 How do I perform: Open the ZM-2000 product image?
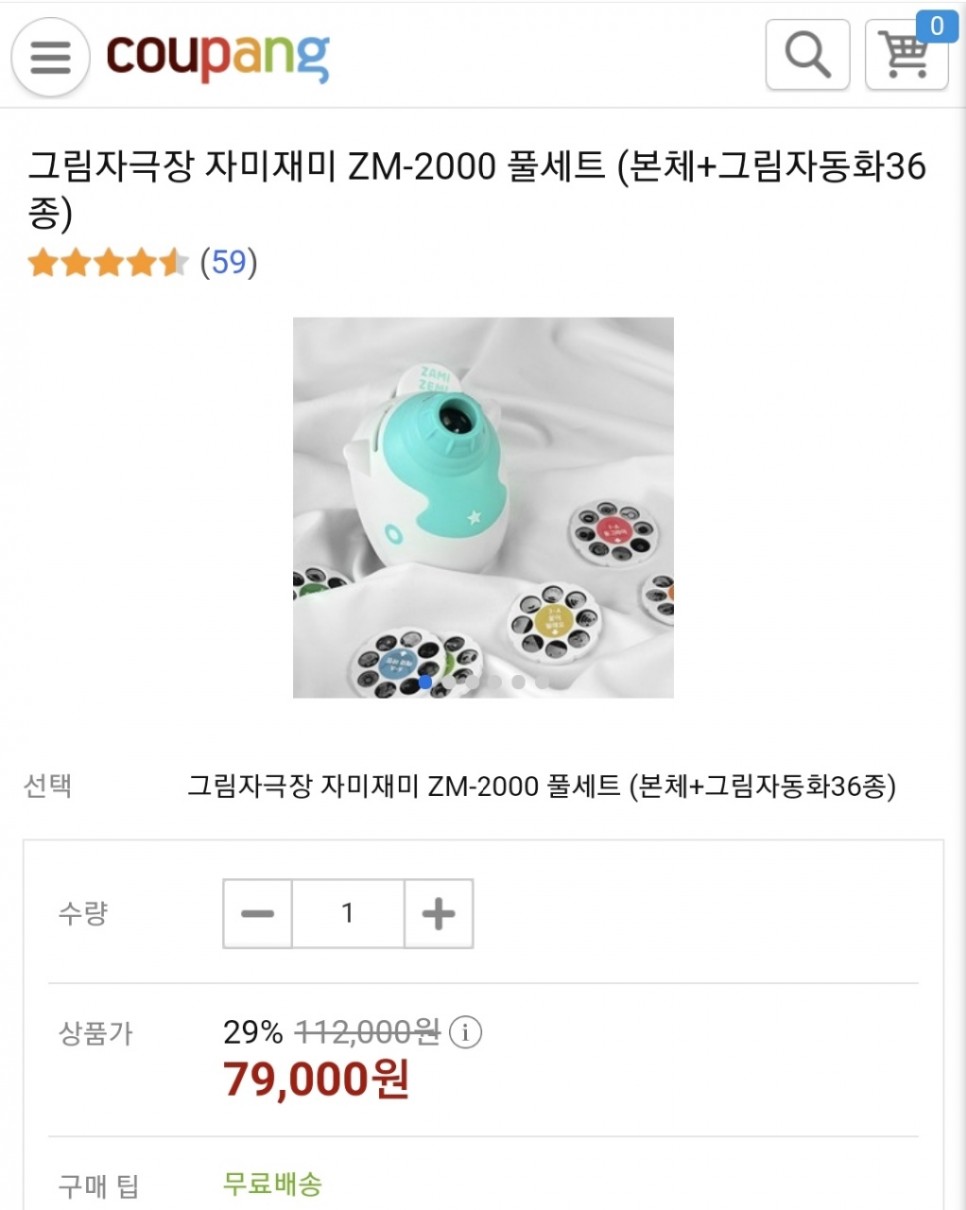click(483, 507)
